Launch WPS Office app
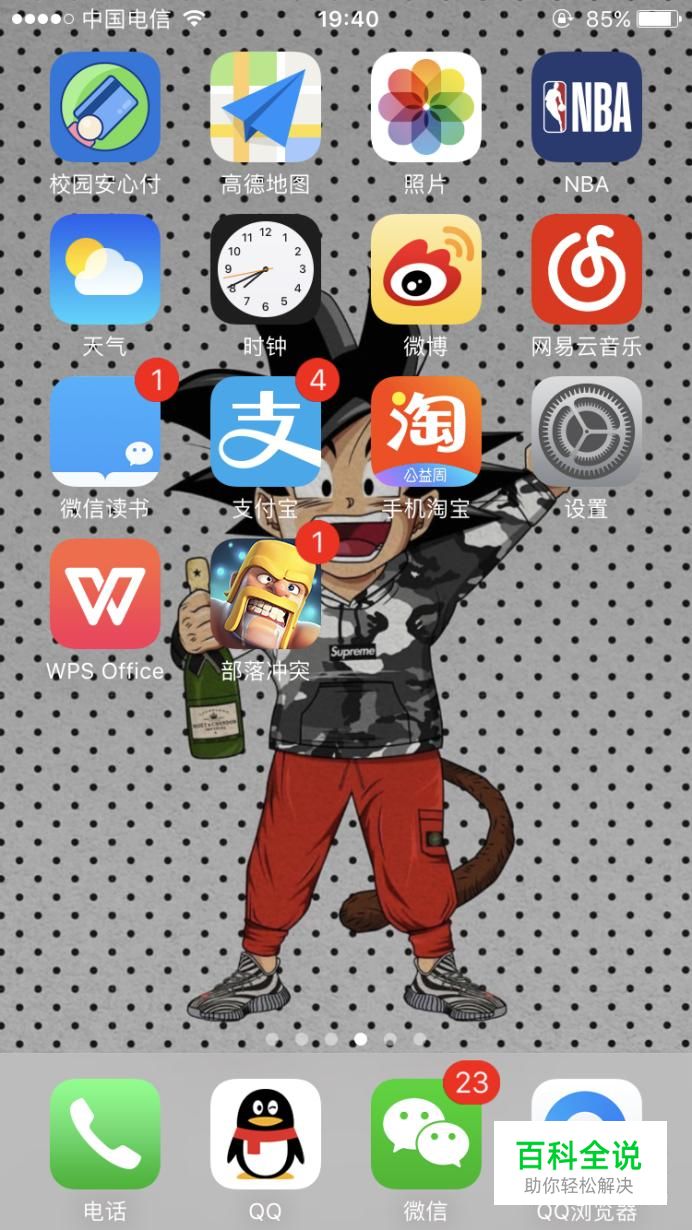 coord(105,593)
